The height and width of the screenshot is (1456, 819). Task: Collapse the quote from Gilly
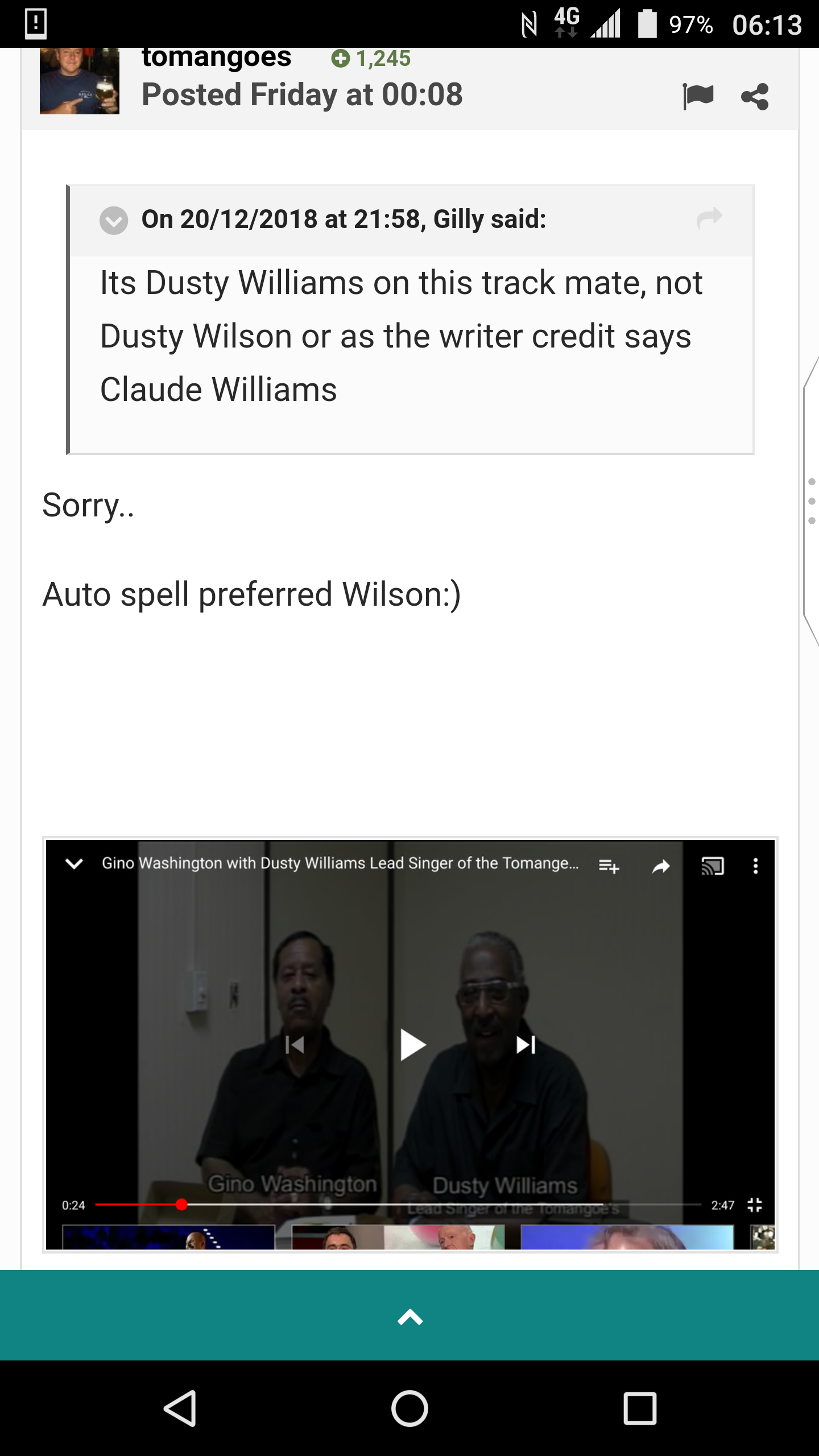point(114,220)
